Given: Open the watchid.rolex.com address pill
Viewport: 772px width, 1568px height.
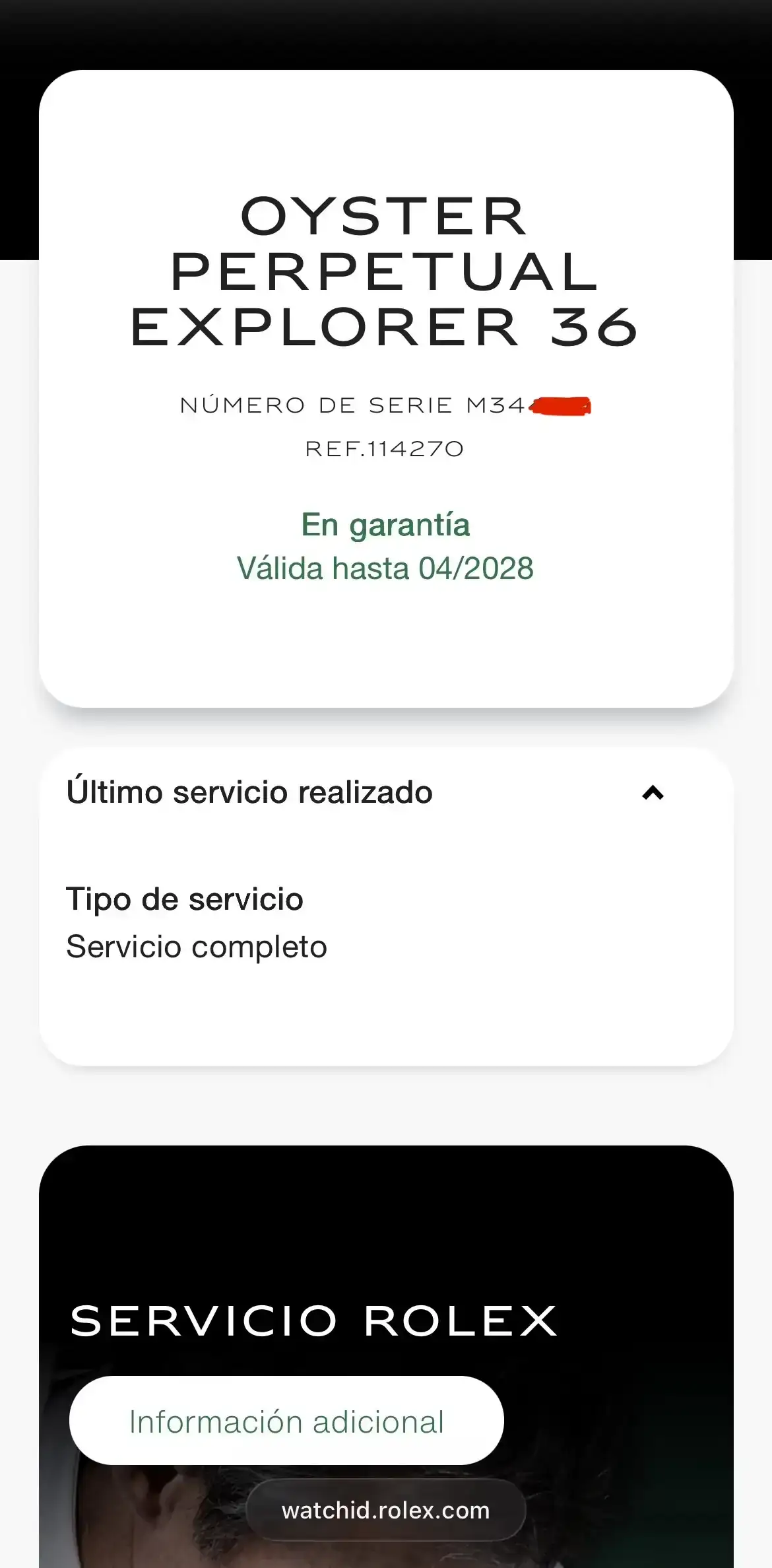Looking at the screenshot, I should point(386,1511).
